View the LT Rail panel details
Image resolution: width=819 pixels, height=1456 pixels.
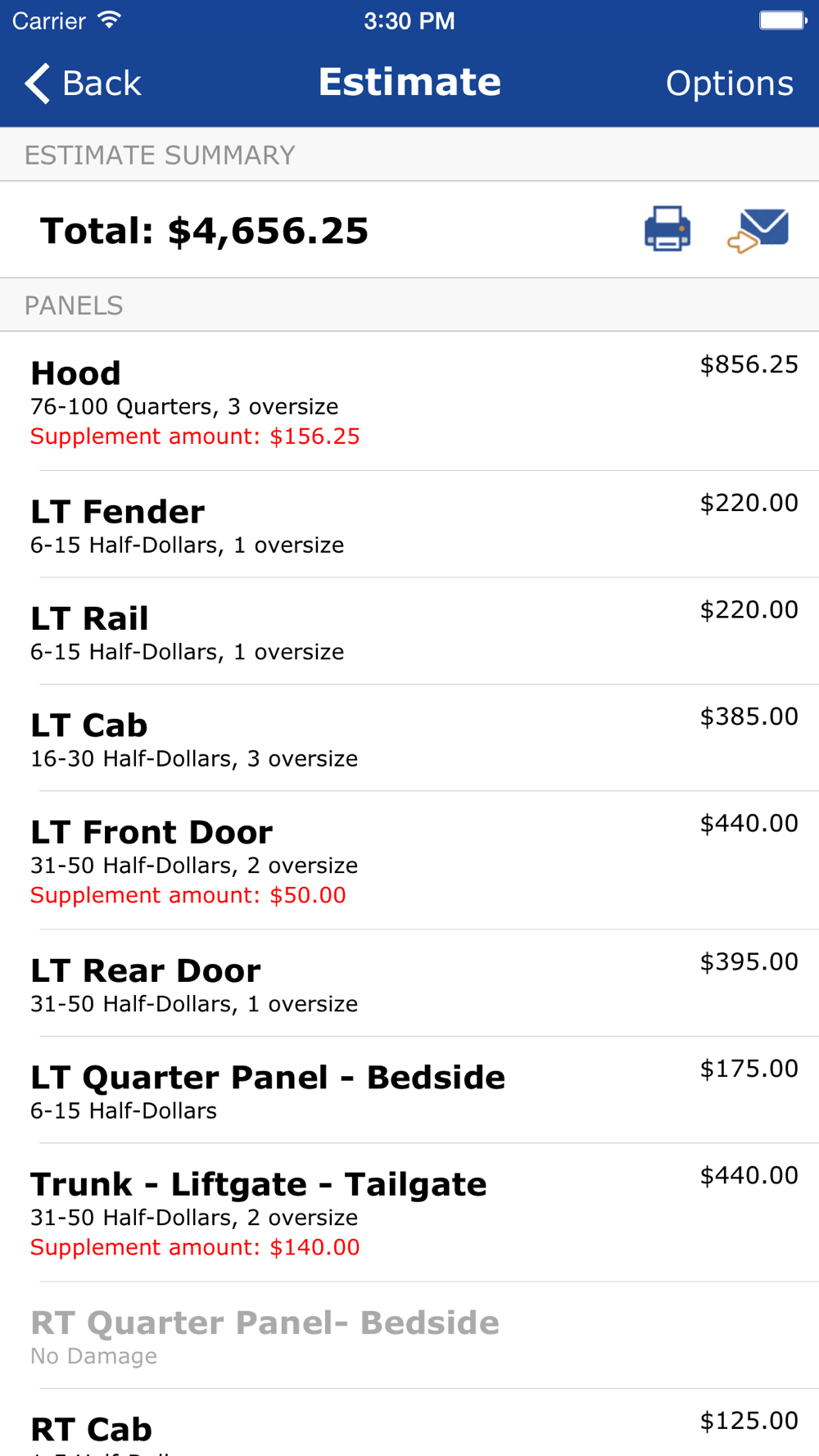tap(409, 631)
